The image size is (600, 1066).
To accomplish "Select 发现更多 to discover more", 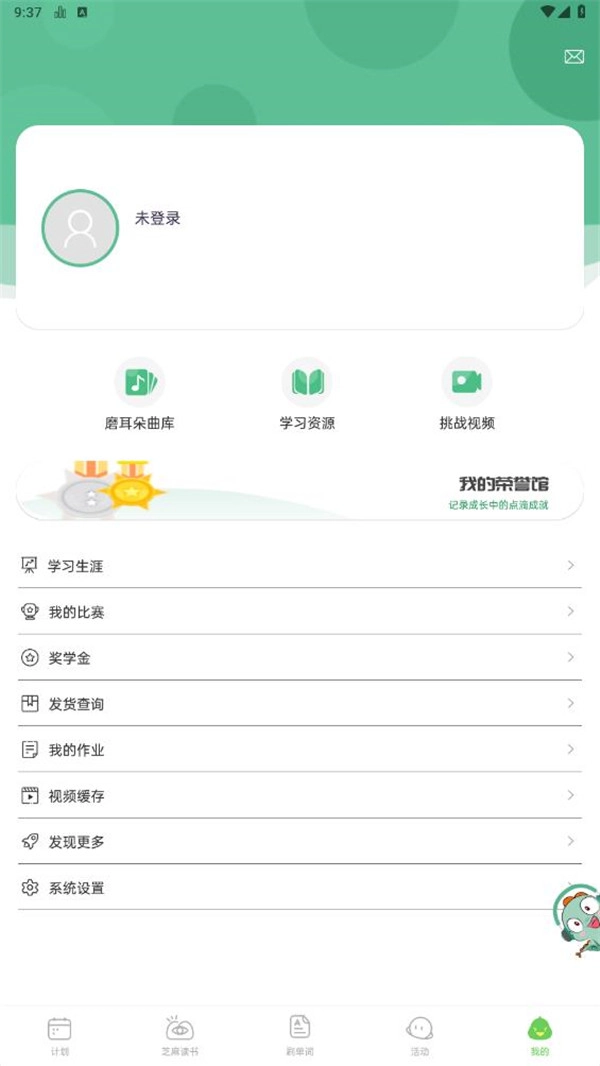I will click(x=300, y=842).
